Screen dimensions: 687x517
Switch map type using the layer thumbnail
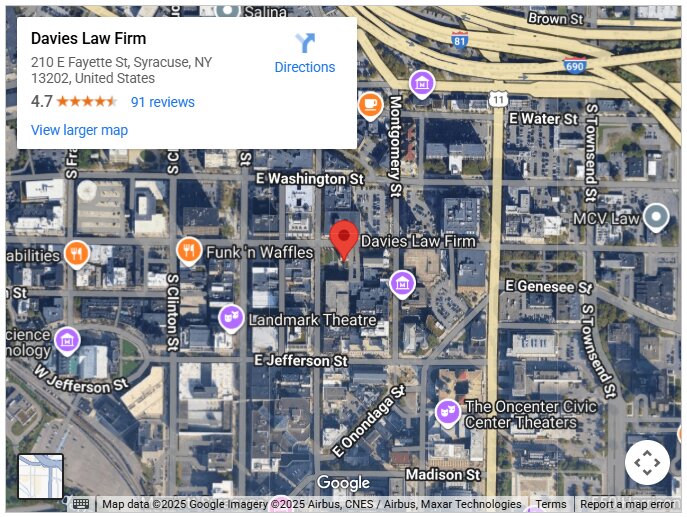[x=41, y=476]
